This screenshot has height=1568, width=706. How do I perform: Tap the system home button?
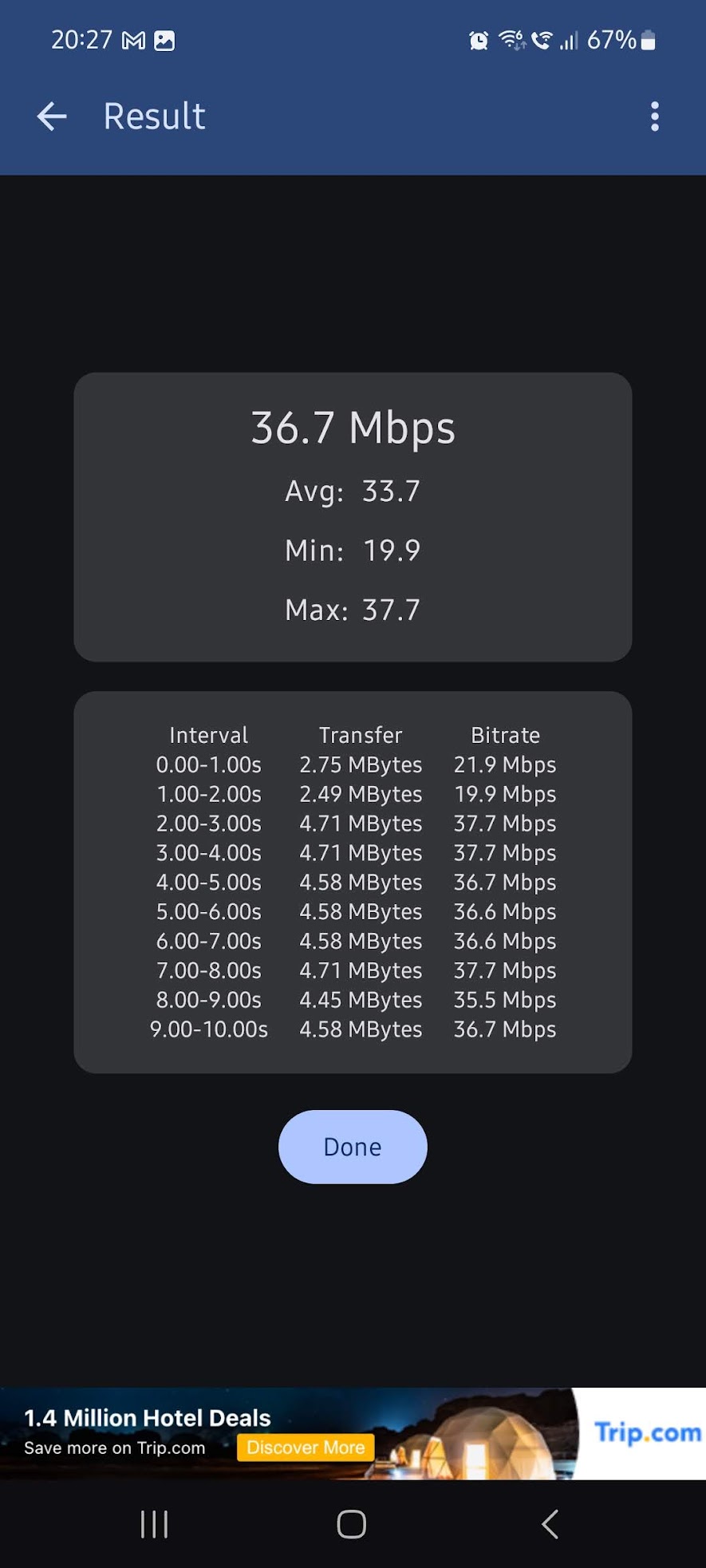click(x=352, y=1524)
